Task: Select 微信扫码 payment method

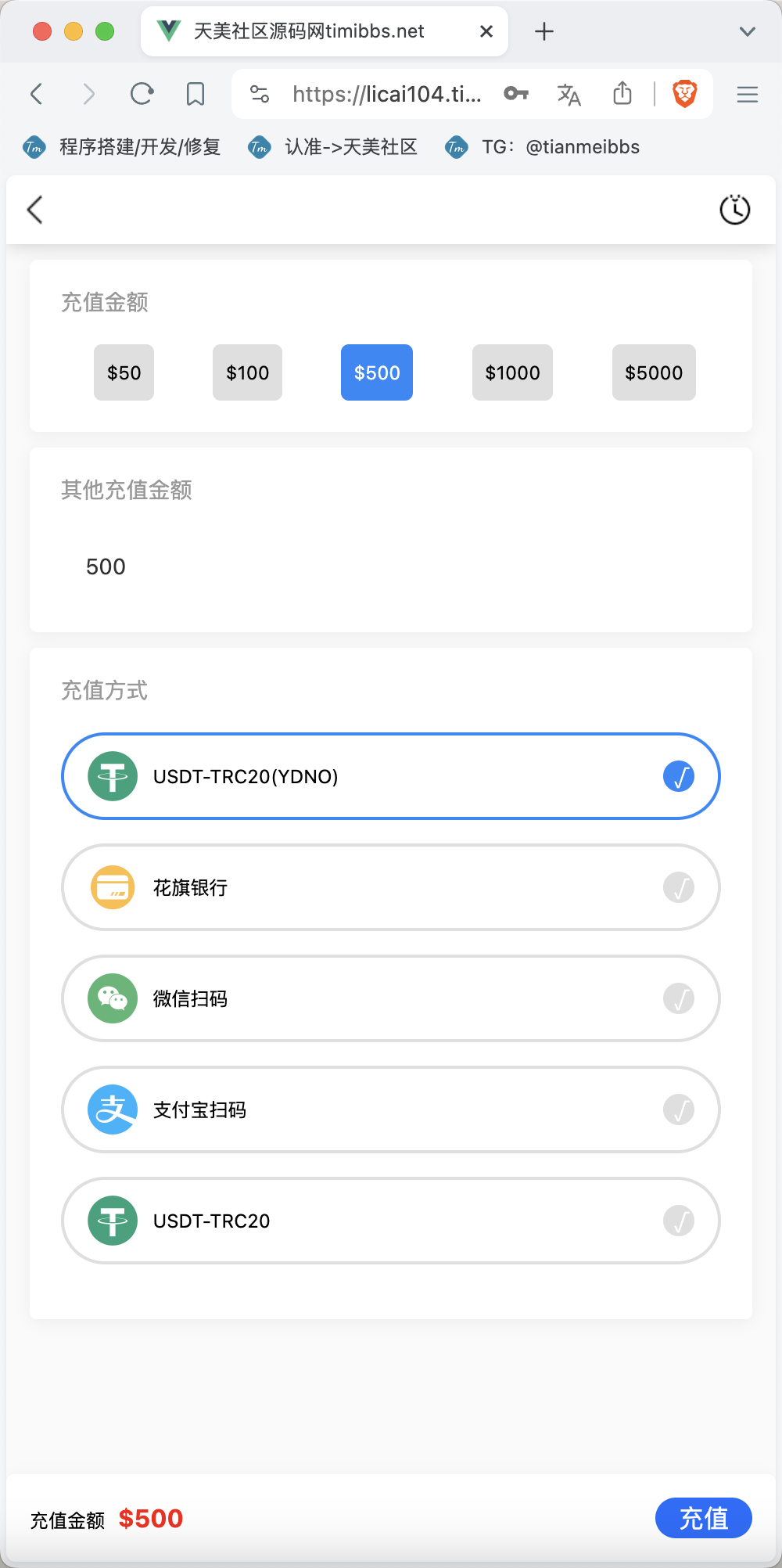Action: (x=391, y=998)
